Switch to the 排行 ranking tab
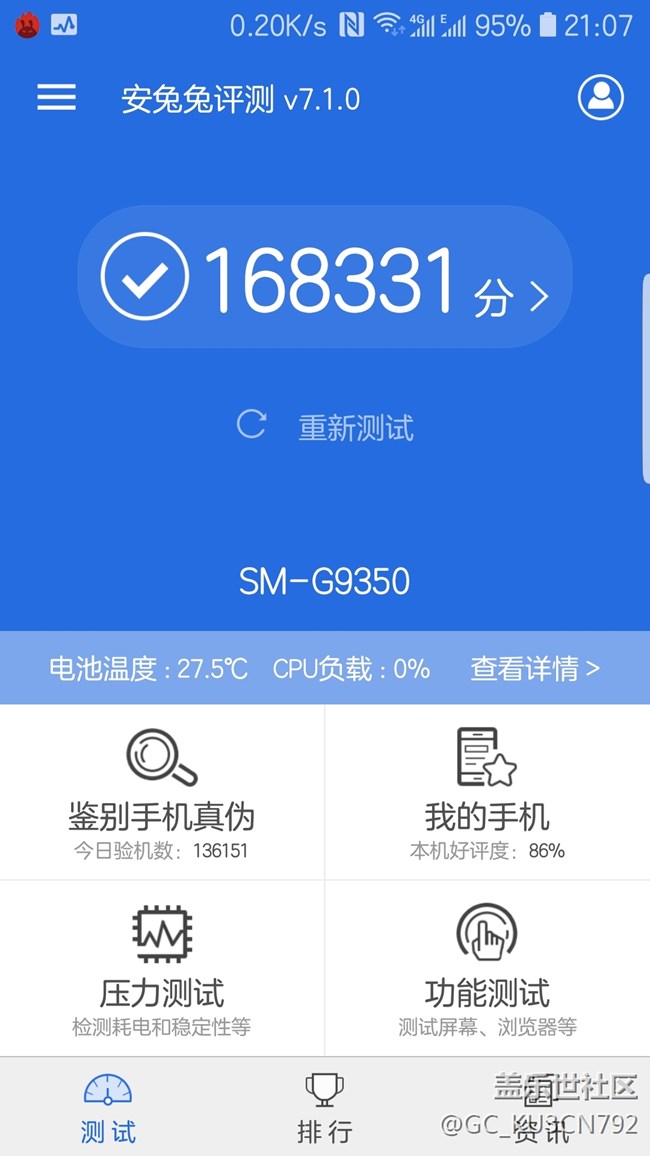 tap(325, 1107)
